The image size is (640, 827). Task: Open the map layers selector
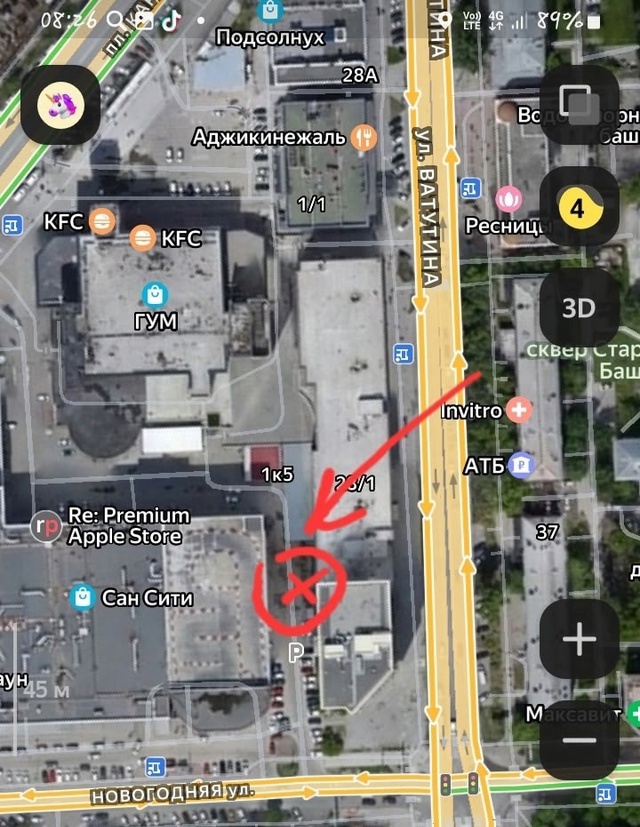[x=579, y=104]
